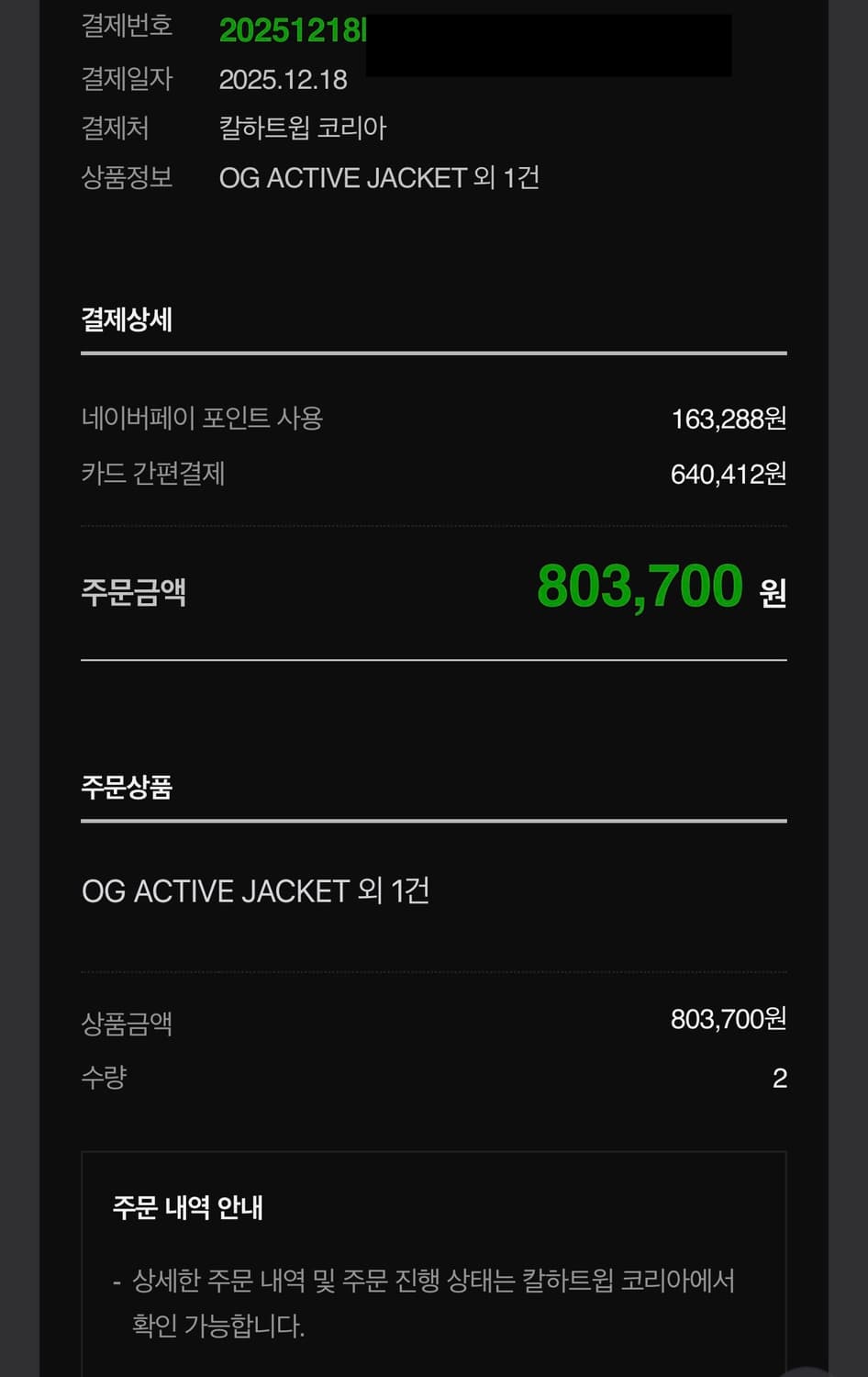Click the green total 803,700
868x1377 pixels.
[x=640, y=588]
